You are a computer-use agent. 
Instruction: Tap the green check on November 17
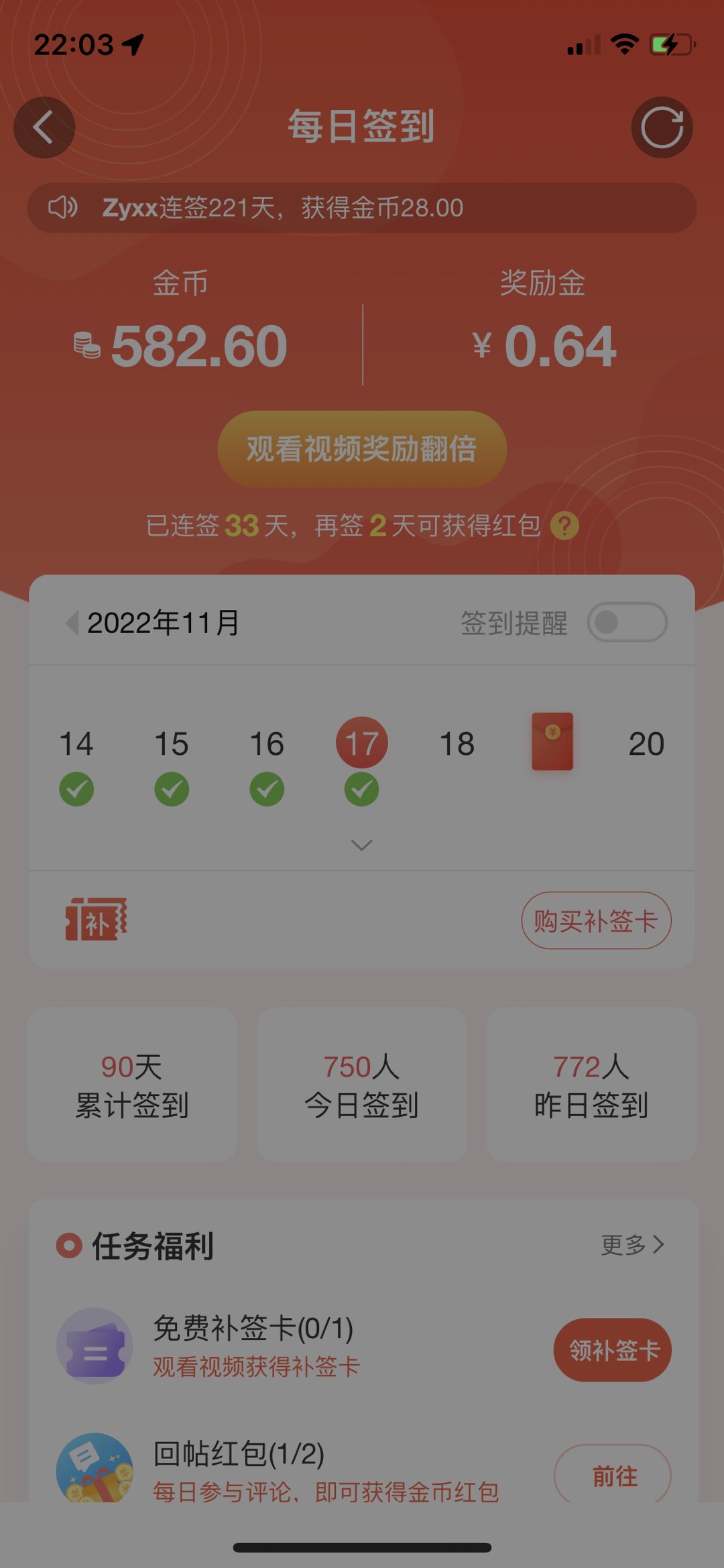[361, 788]
